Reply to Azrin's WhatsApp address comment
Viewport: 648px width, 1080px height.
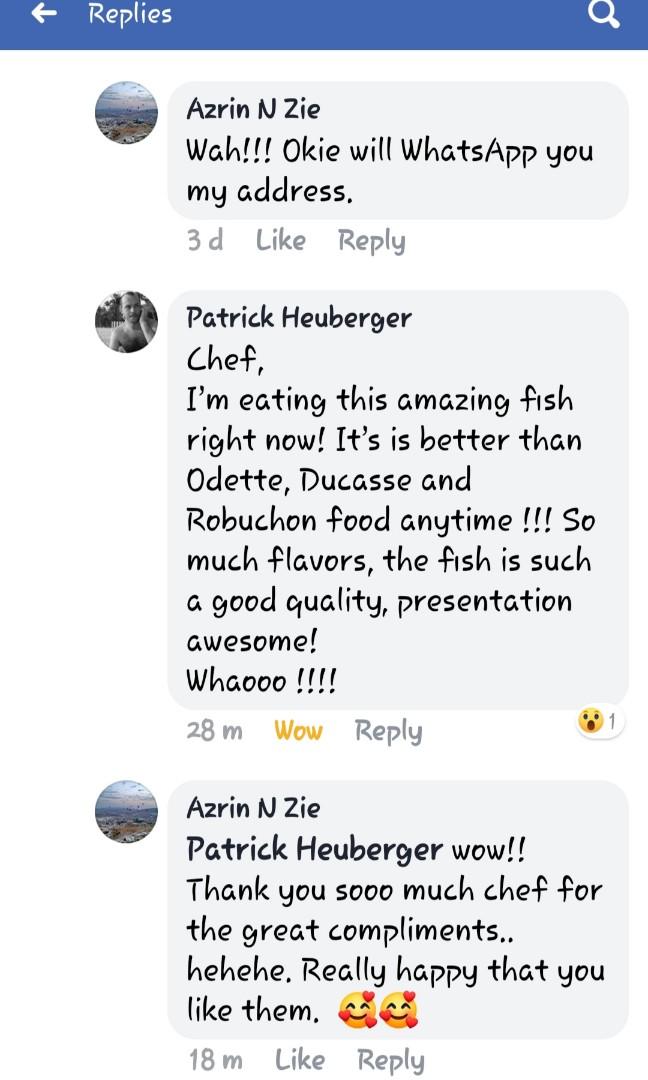tap(371, 240)
